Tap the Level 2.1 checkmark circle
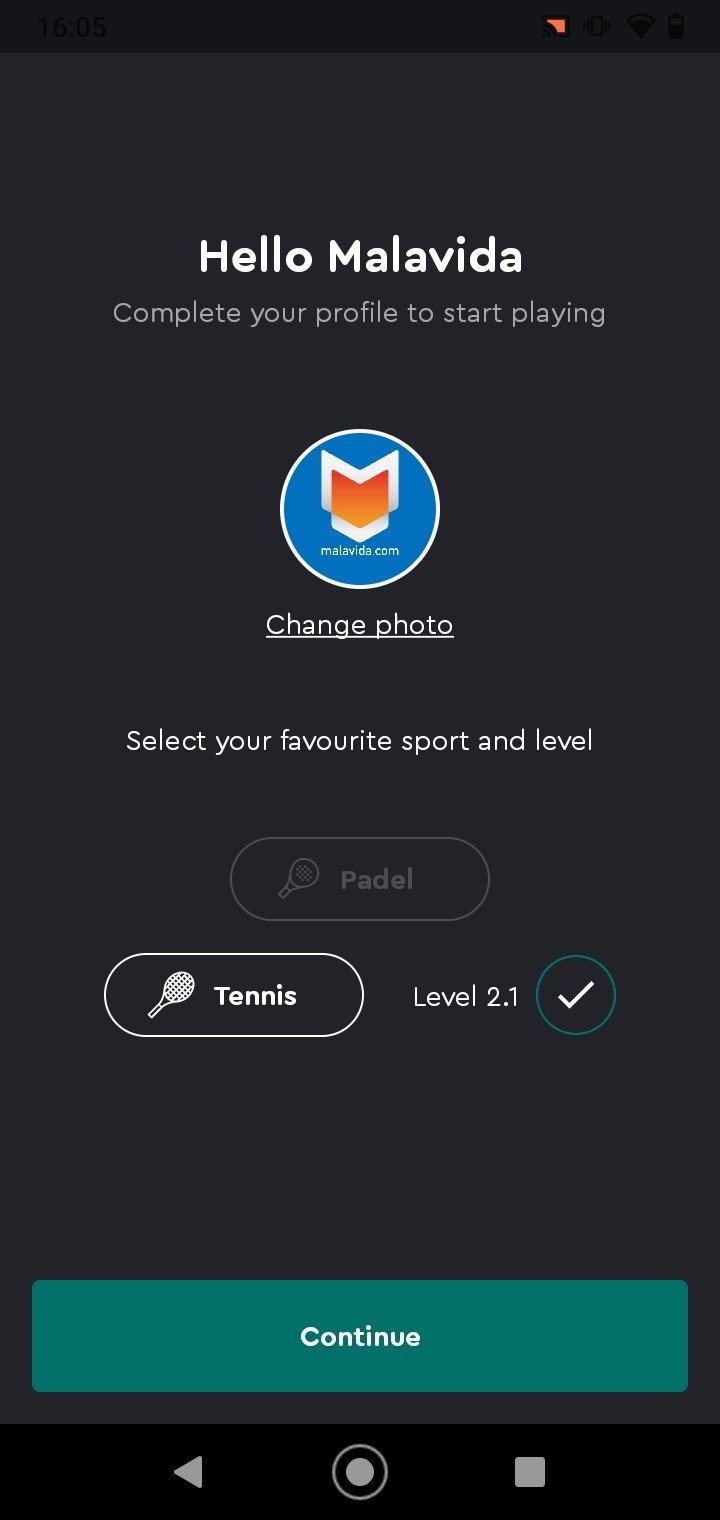The image size is (720, 1520). pyautogui.click(x=575, y=995)
